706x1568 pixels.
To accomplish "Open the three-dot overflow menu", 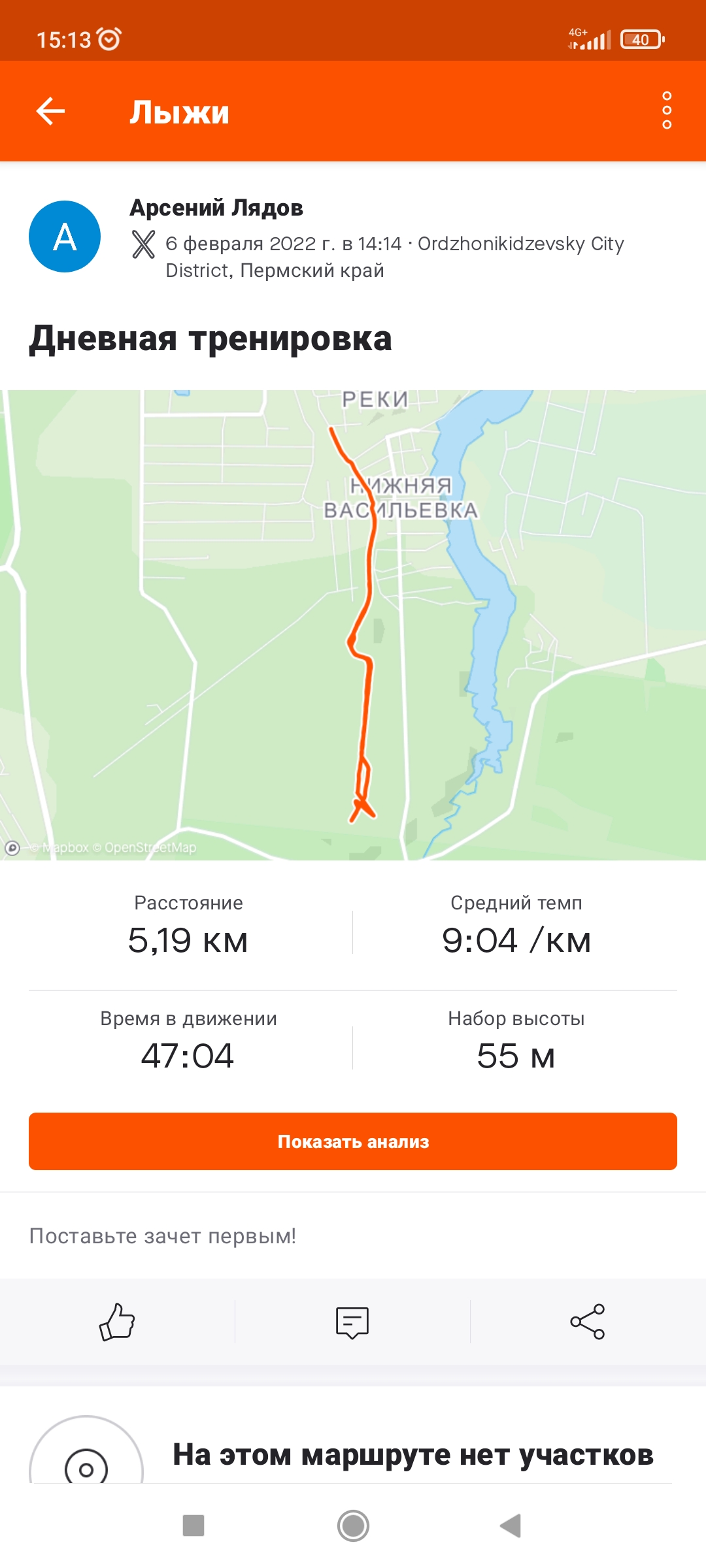I will coord(667,110).
